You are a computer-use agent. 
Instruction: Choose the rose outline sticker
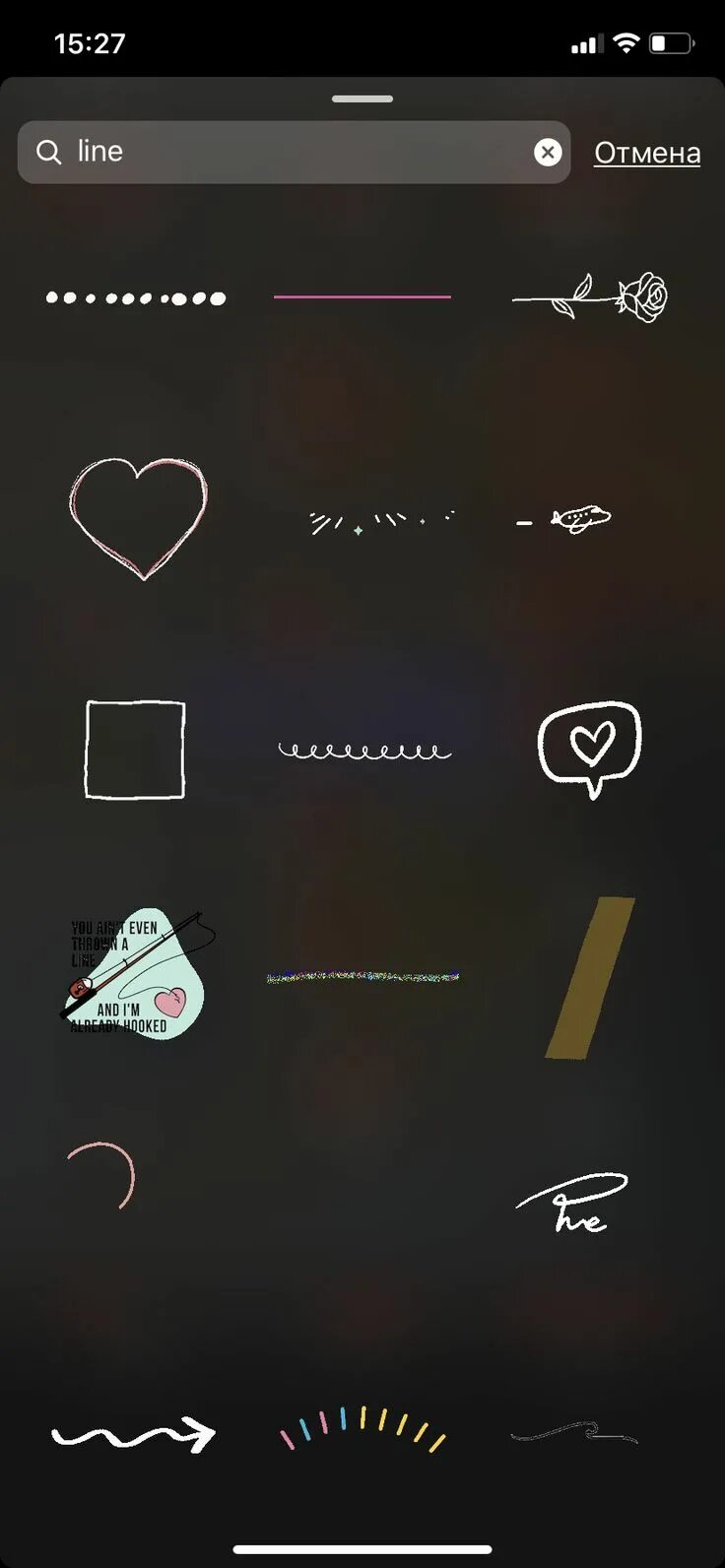coord(590,296)
